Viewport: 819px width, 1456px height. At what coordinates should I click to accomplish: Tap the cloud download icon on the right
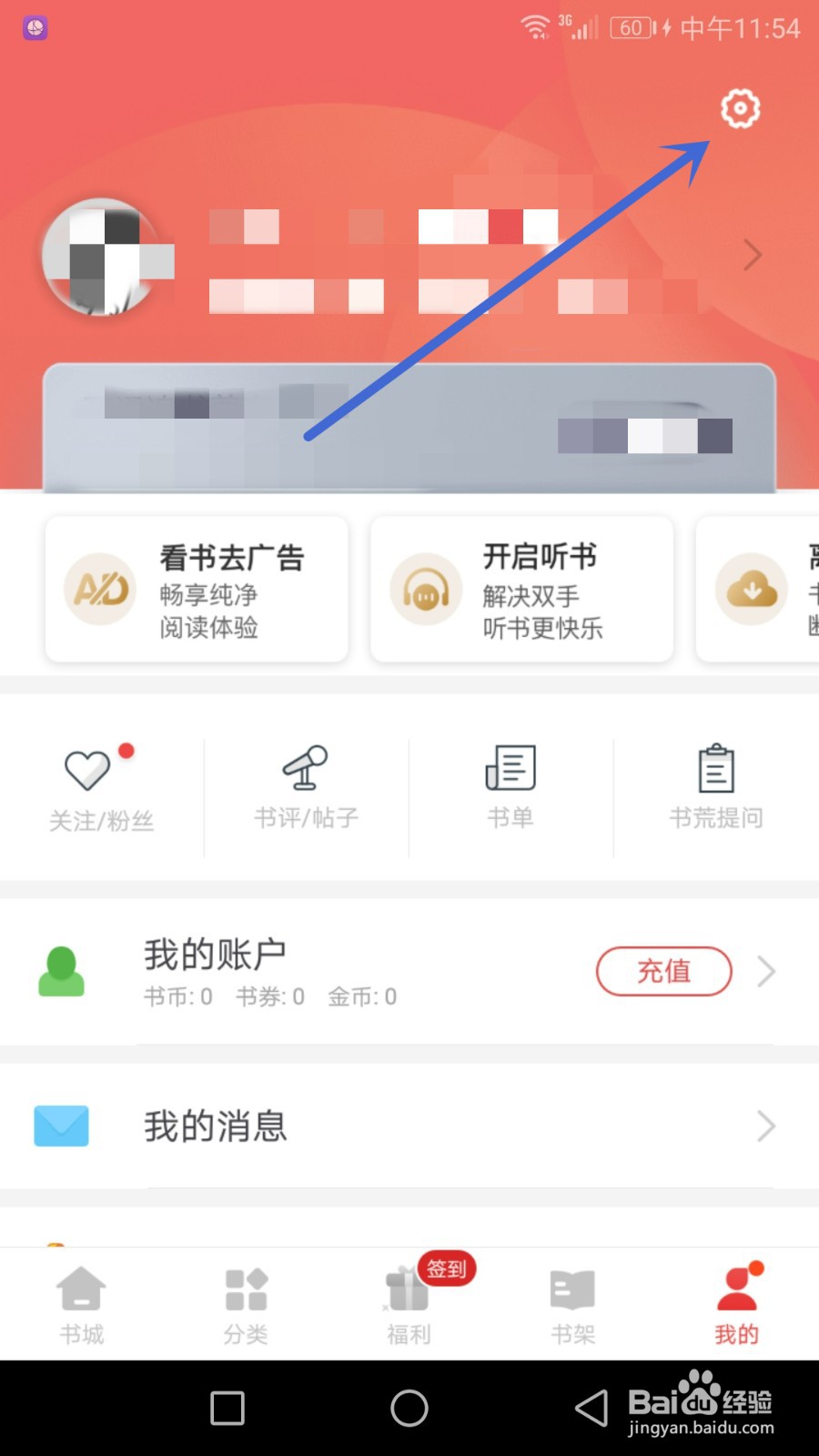752,590
